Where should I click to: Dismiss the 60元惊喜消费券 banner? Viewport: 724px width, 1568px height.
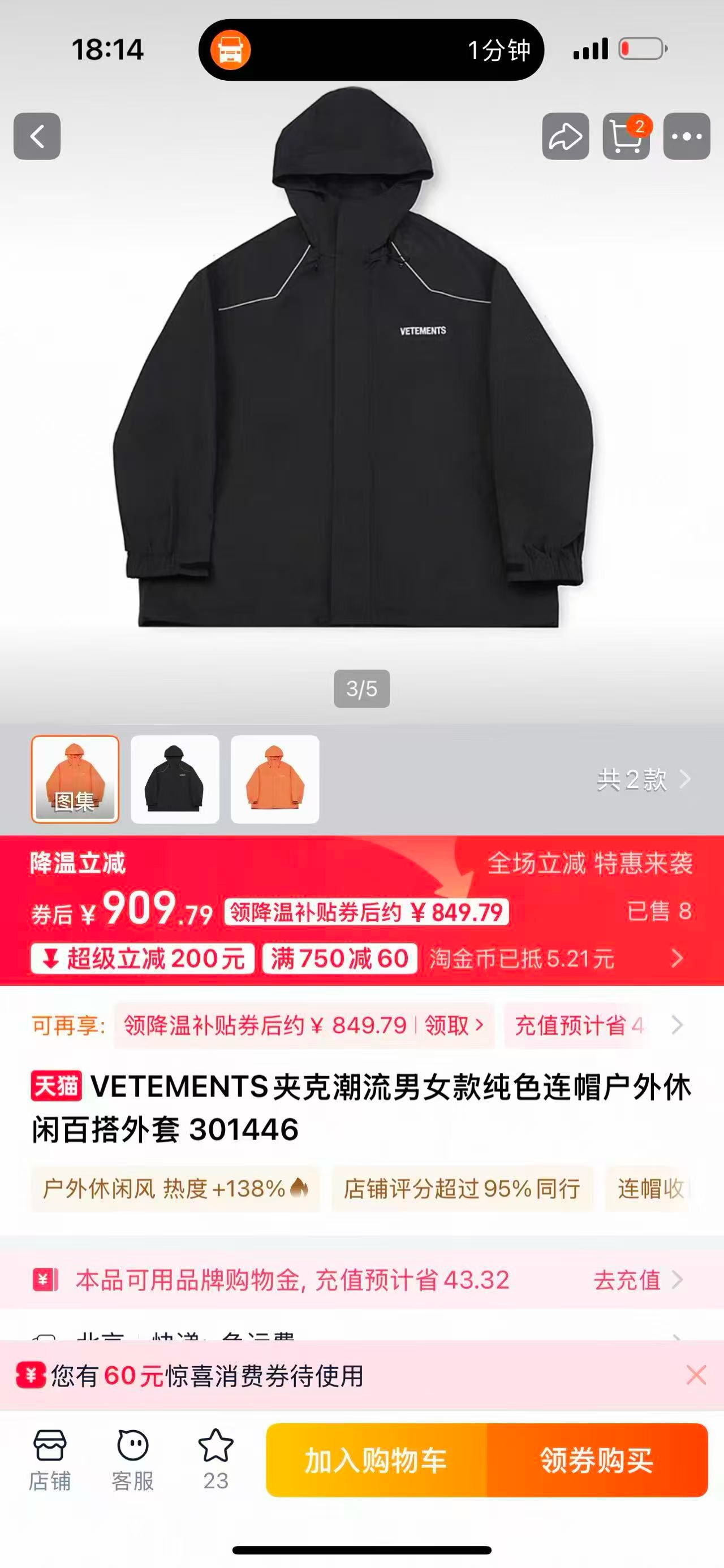[x=696, y=1375]
